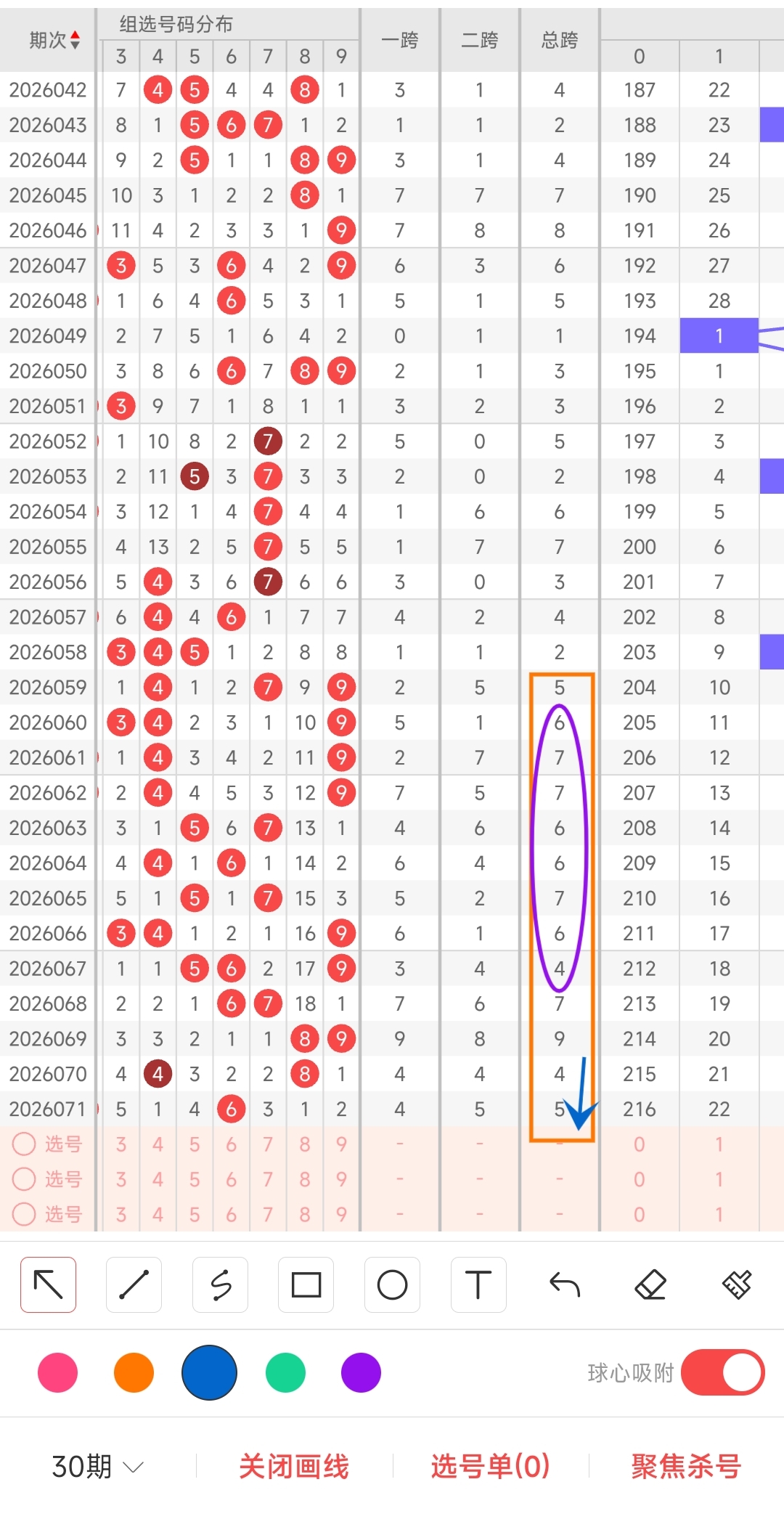Switch to the green drawing color
The height and width of the screenshot is (1519, 784).
[x=285, y=1372]
